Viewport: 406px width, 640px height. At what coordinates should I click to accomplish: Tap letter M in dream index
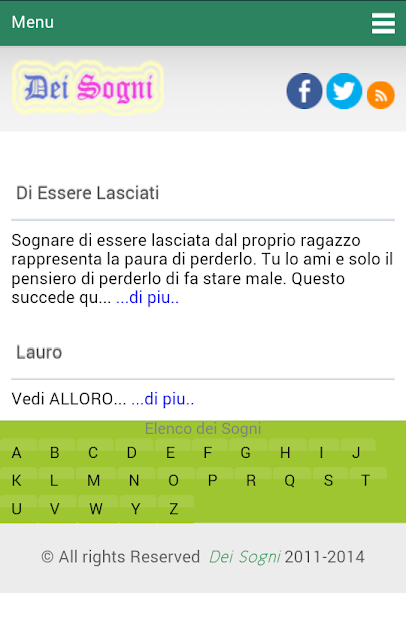[x=94, y=480]
